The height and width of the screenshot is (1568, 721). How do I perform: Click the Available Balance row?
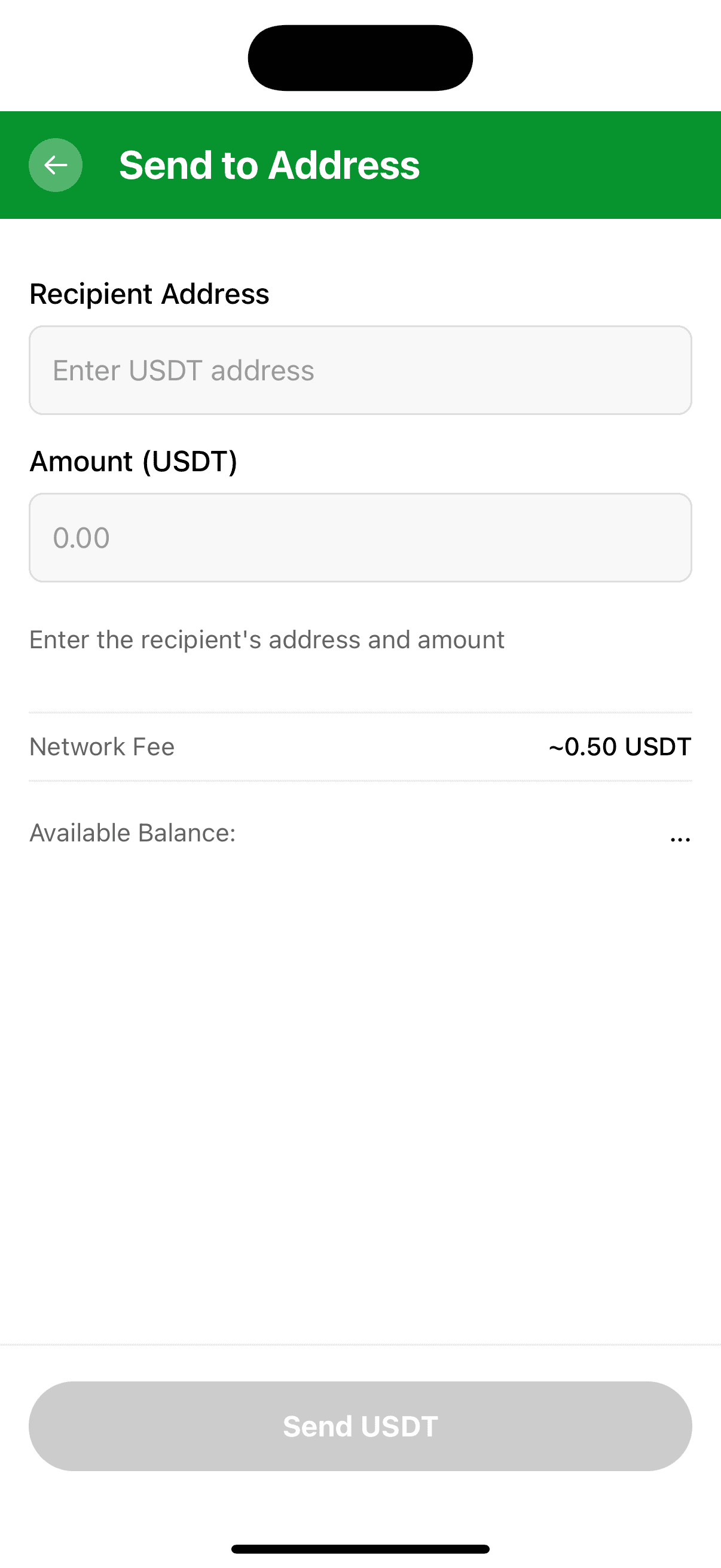click(360, 832)
